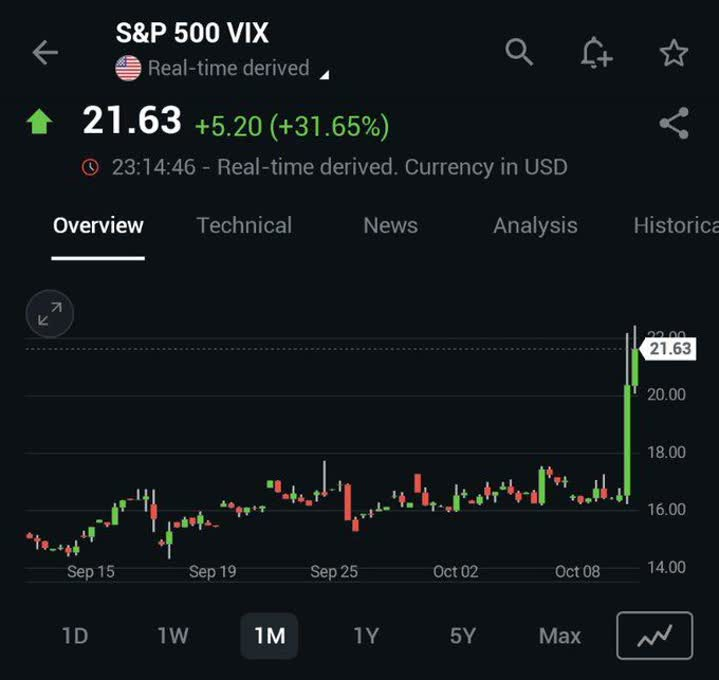Expand the chart to fullscreen
Viewport: 719px width, 680px height.
click(49, 316)
